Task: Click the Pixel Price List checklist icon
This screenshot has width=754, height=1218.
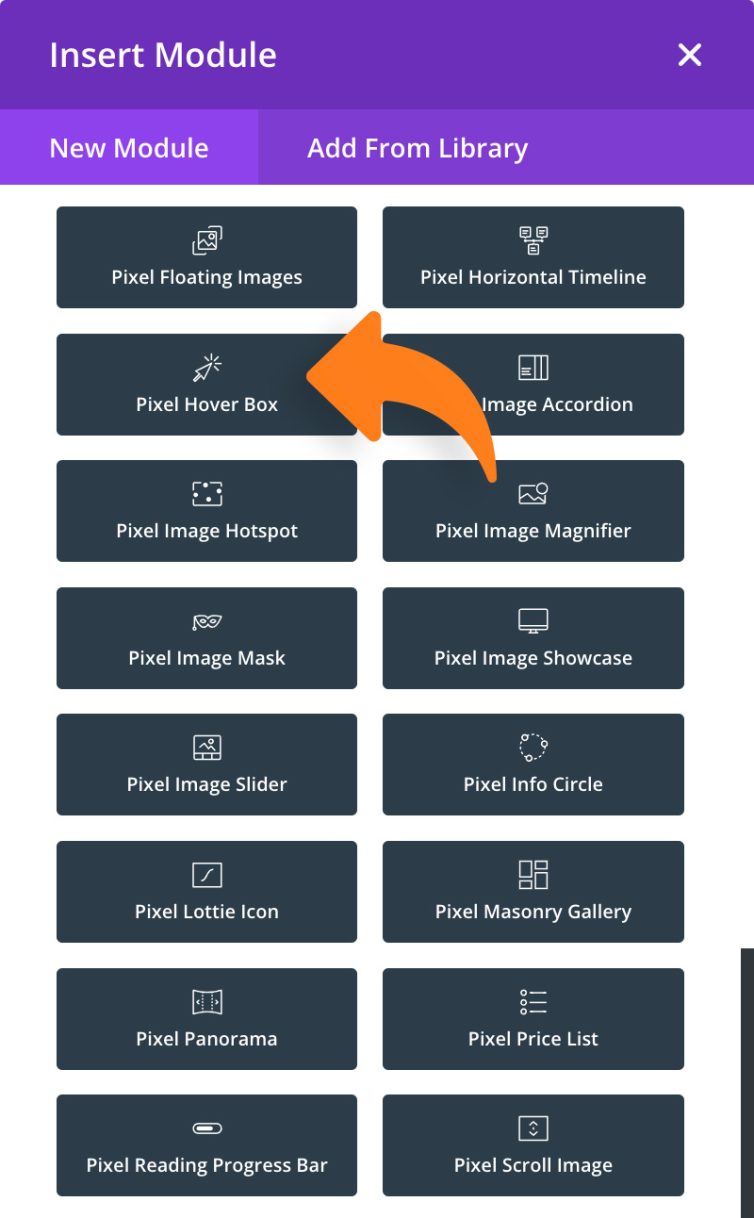Action: 533,1000
